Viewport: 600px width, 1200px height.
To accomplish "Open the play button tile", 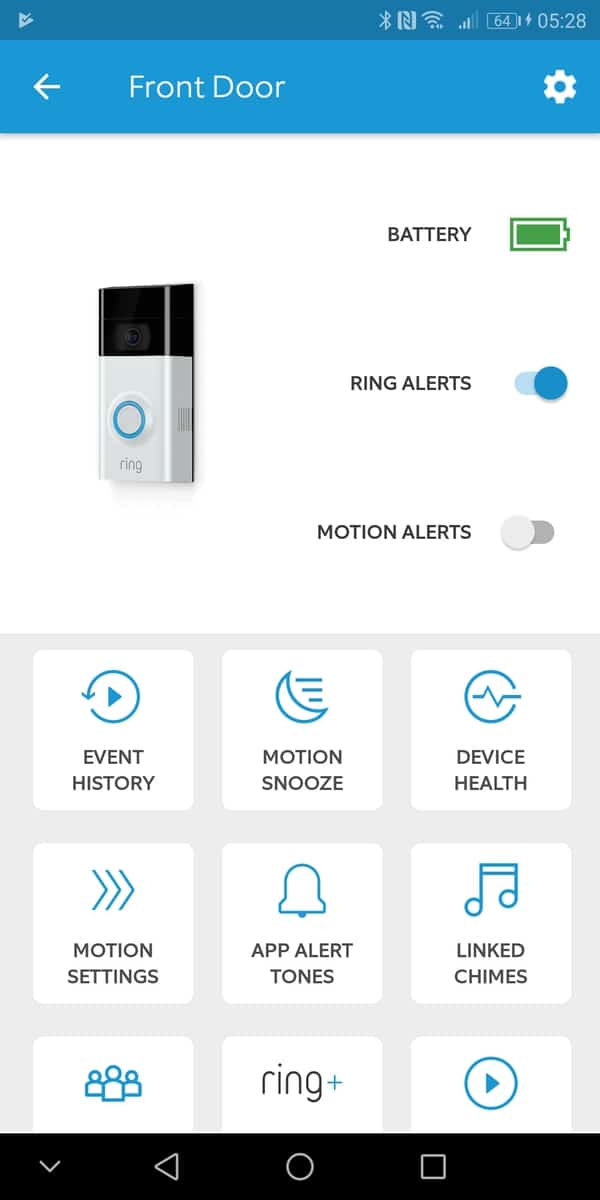I will tap(491, 1084).
